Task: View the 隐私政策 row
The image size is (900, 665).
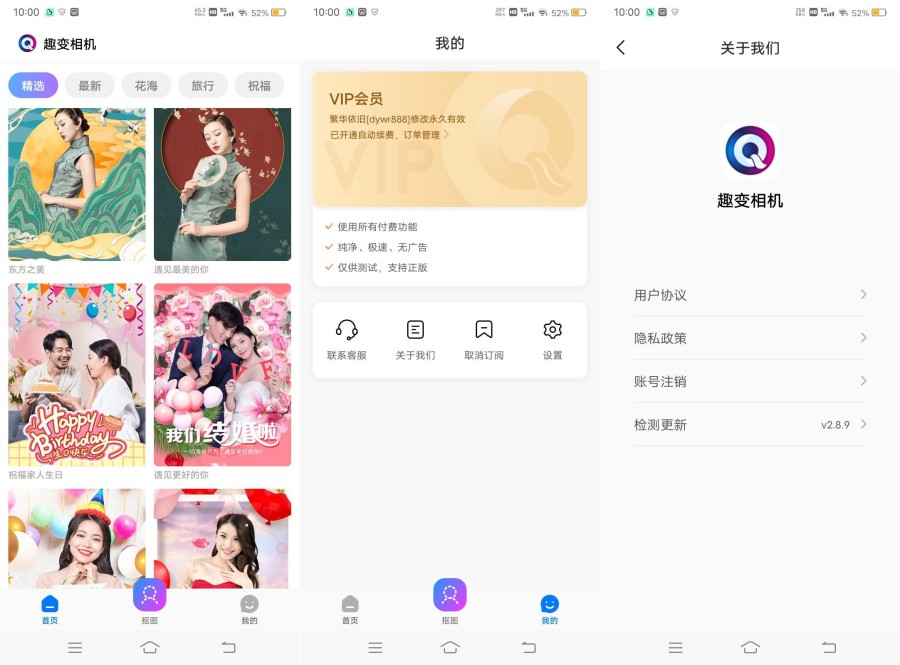Action: [750, 338]
